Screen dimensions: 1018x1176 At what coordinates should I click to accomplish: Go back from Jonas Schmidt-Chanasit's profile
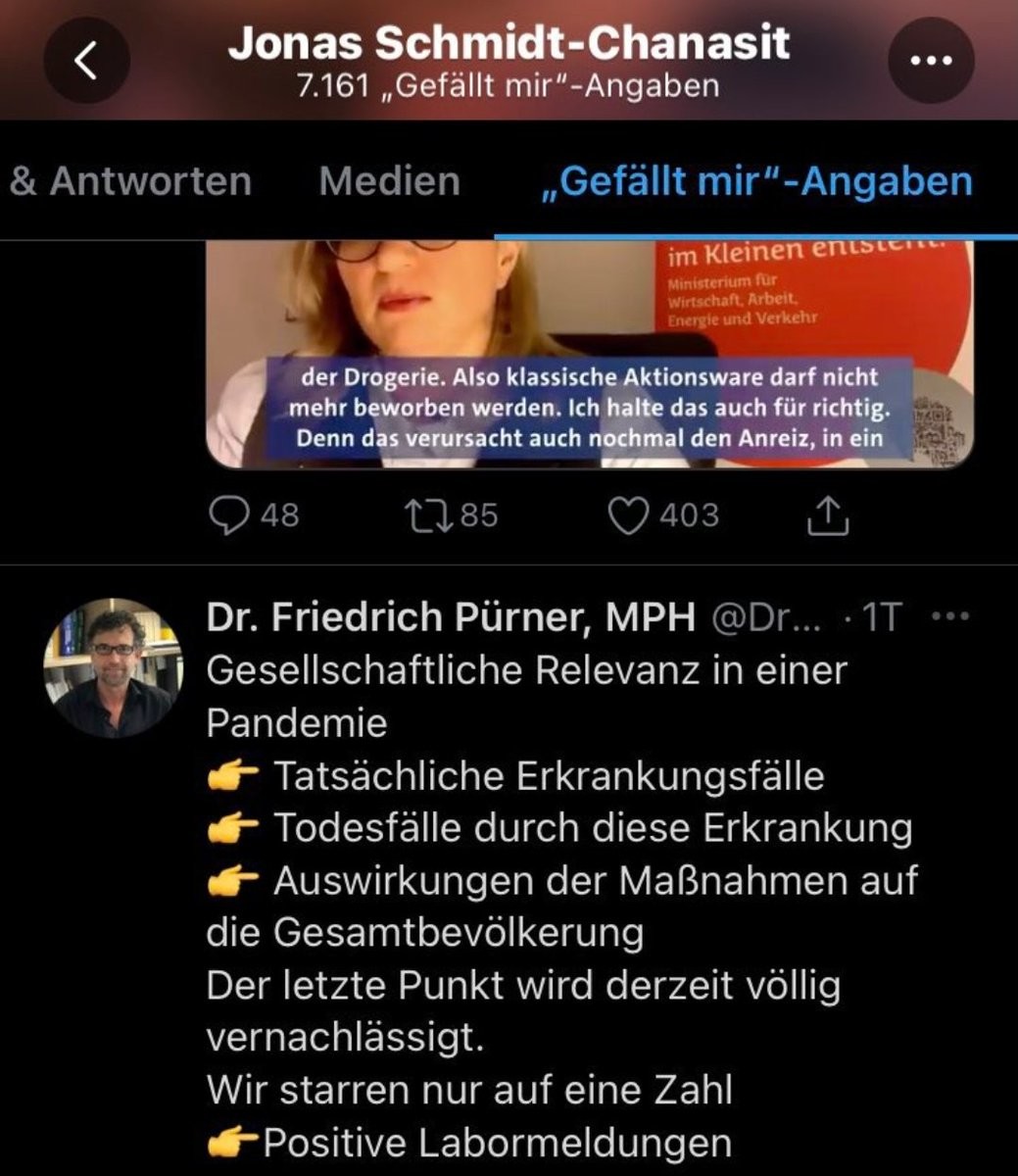tap(87, 61)
